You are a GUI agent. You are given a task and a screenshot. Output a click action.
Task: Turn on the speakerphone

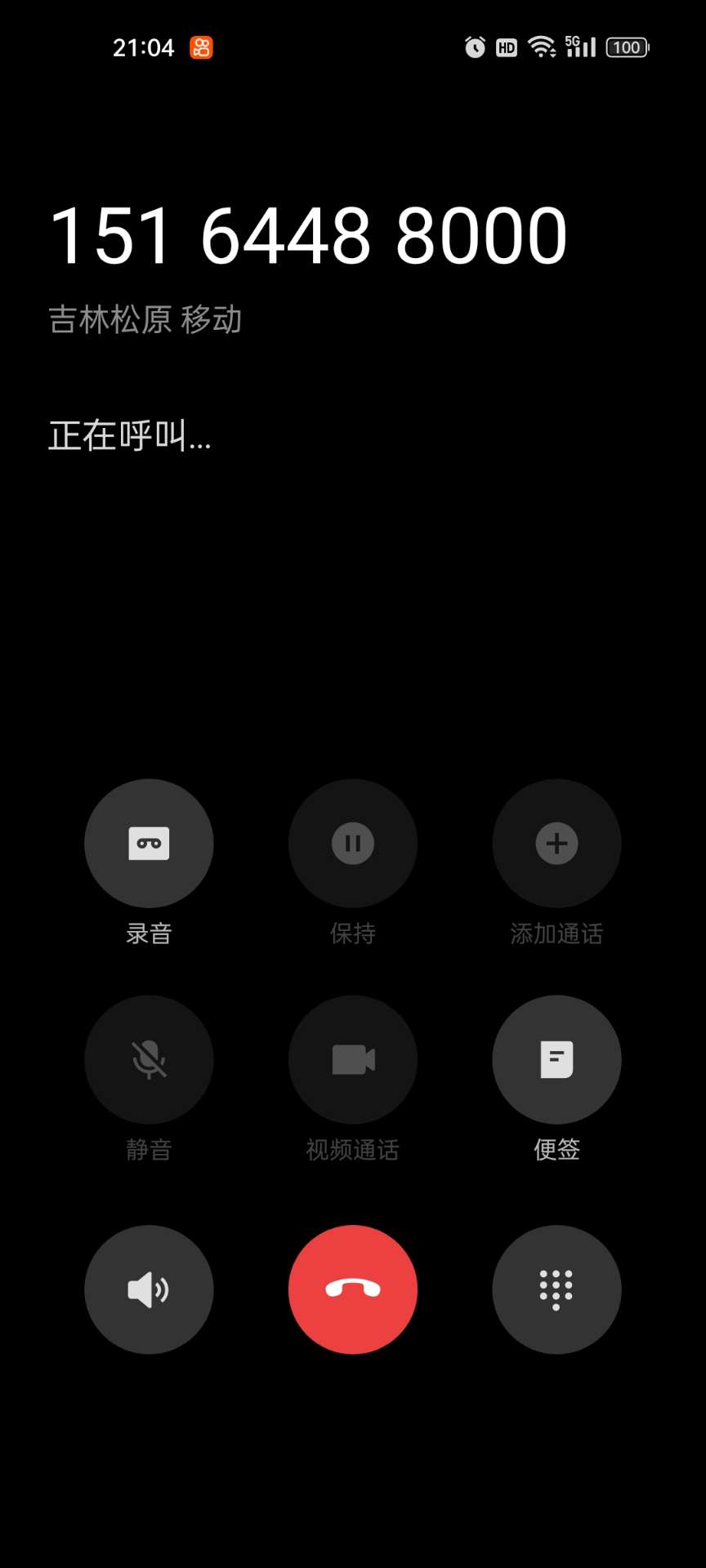(149, 1290)
